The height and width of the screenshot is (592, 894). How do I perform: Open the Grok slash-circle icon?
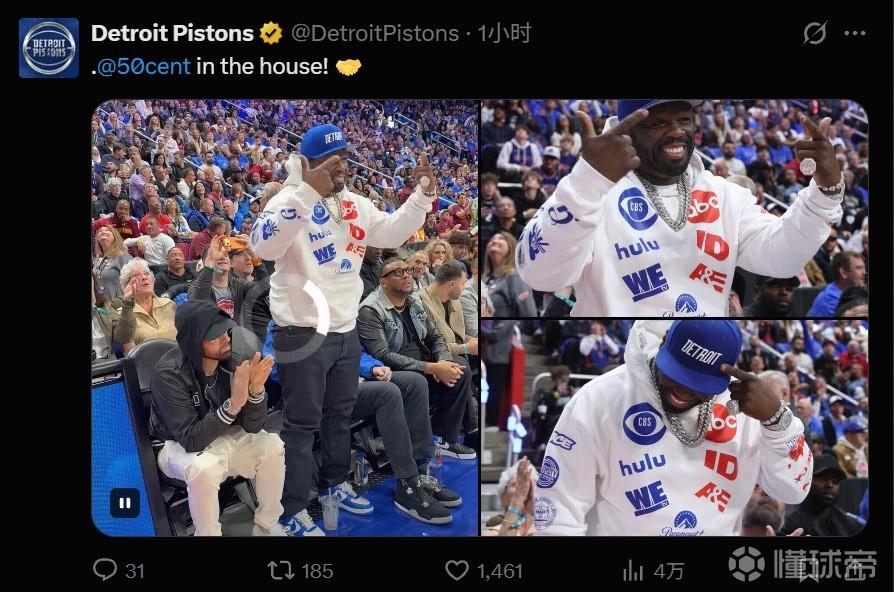point(815,33)
